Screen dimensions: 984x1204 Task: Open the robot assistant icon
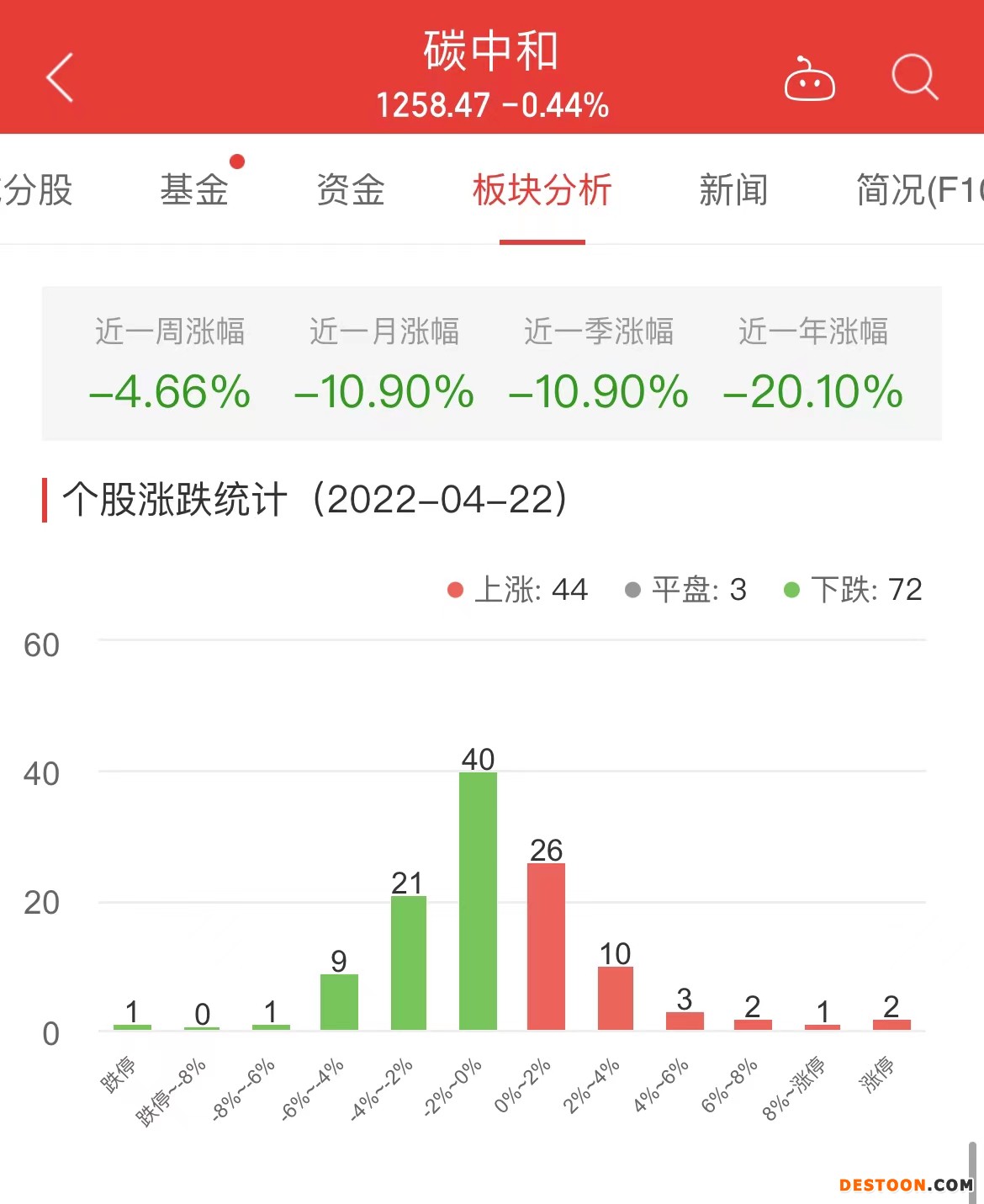tap(809, 80)
